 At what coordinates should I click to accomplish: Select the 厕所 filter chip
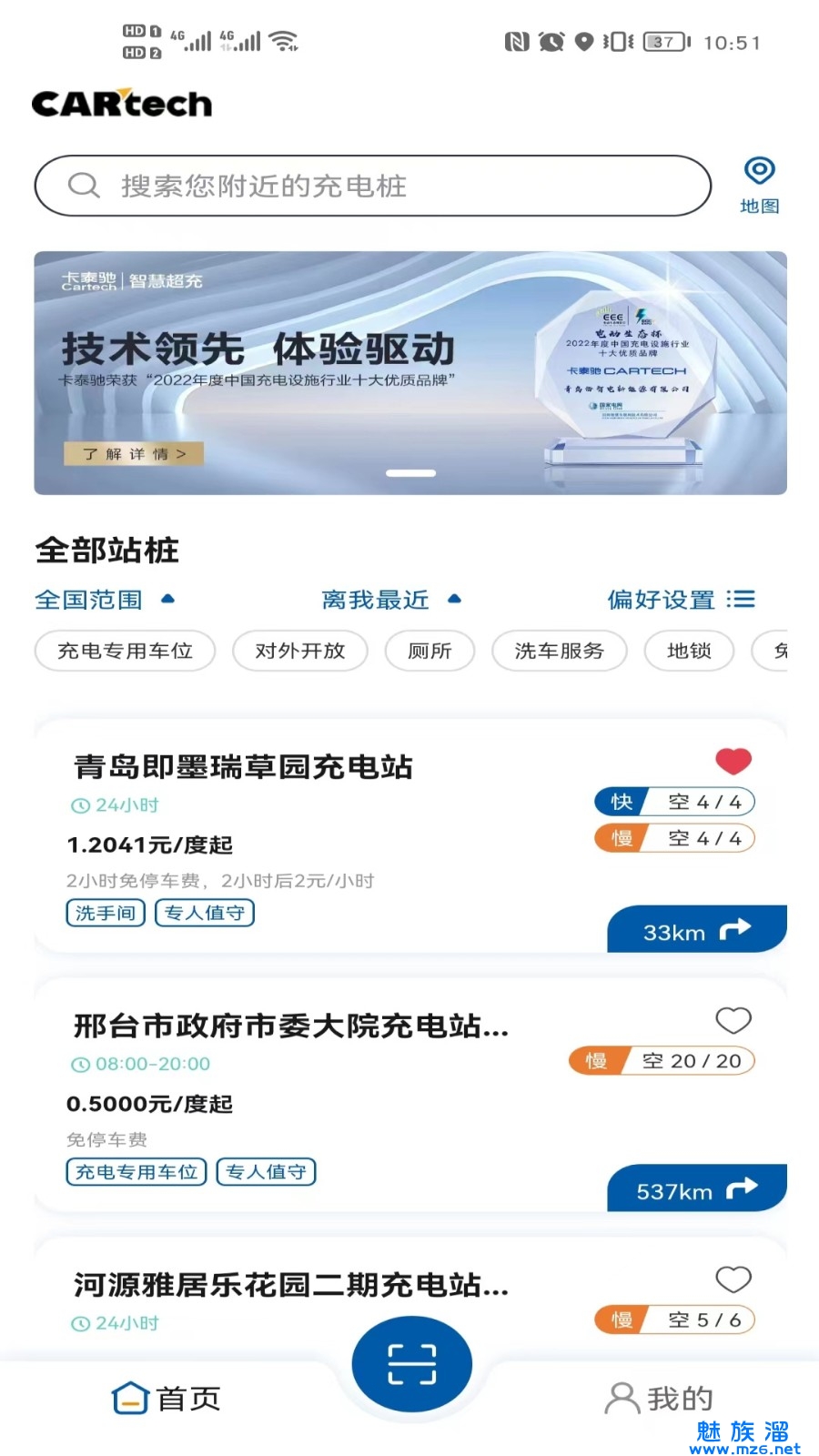(x=430, y=651)
